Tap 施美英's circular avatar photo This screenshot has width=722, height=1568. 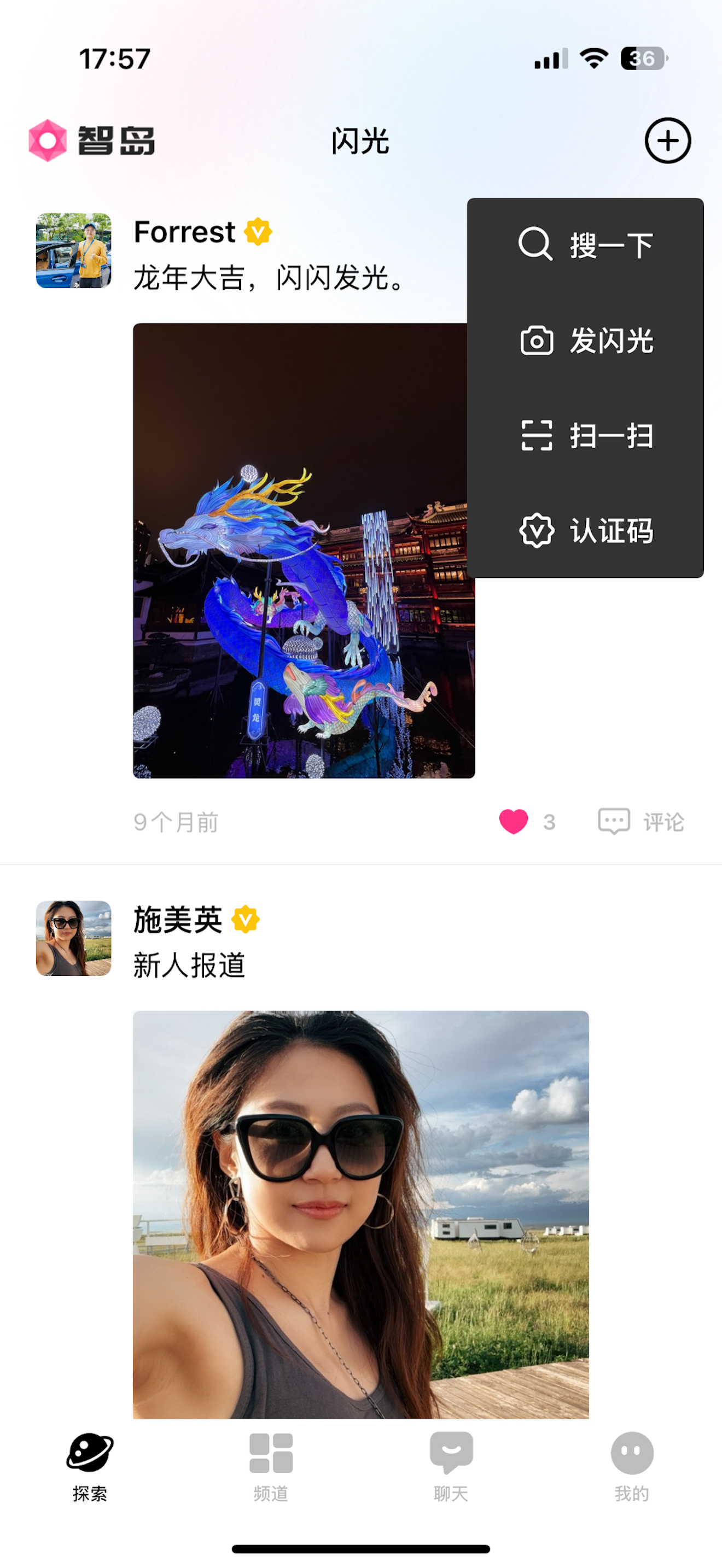click(x=72, y=940)
